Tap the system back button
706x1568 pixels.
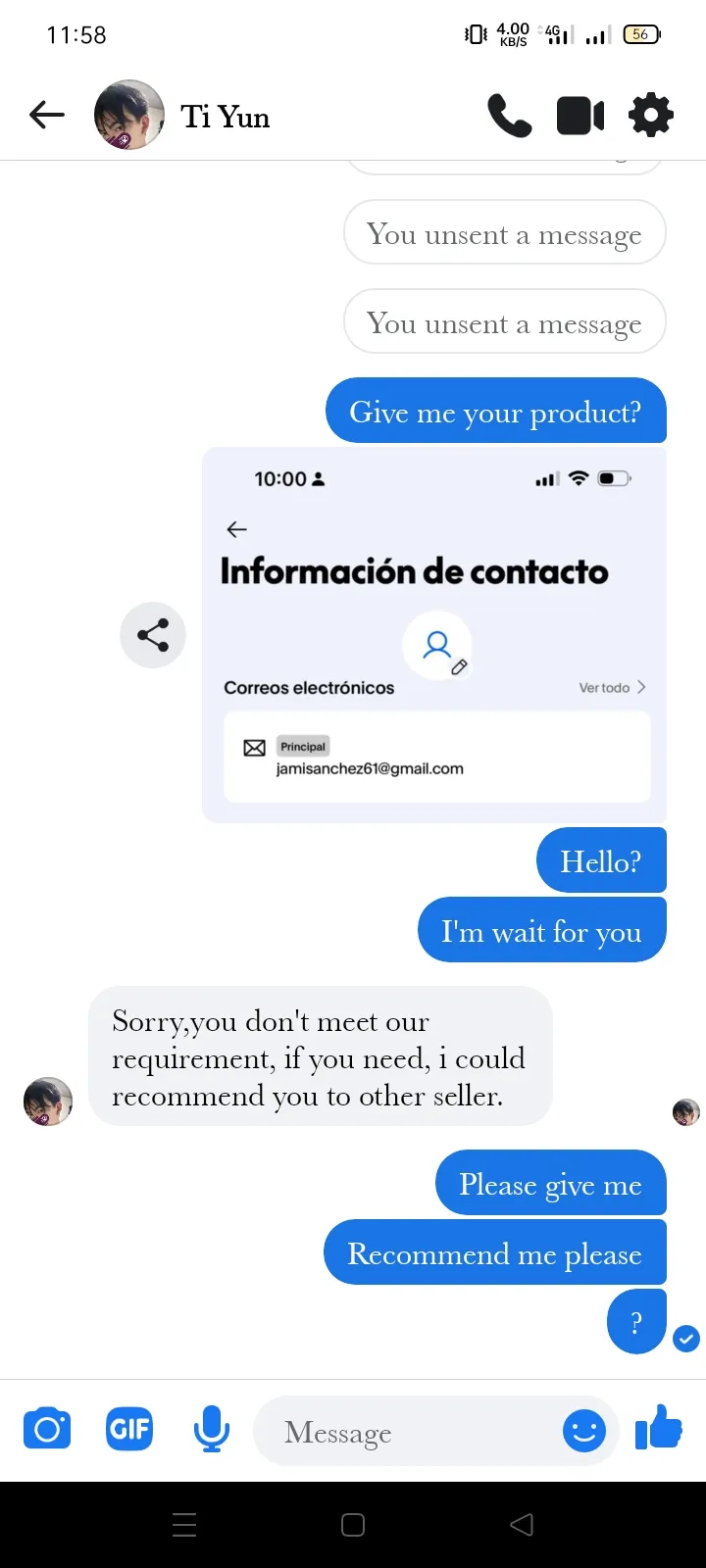(x=522, y=1525)
